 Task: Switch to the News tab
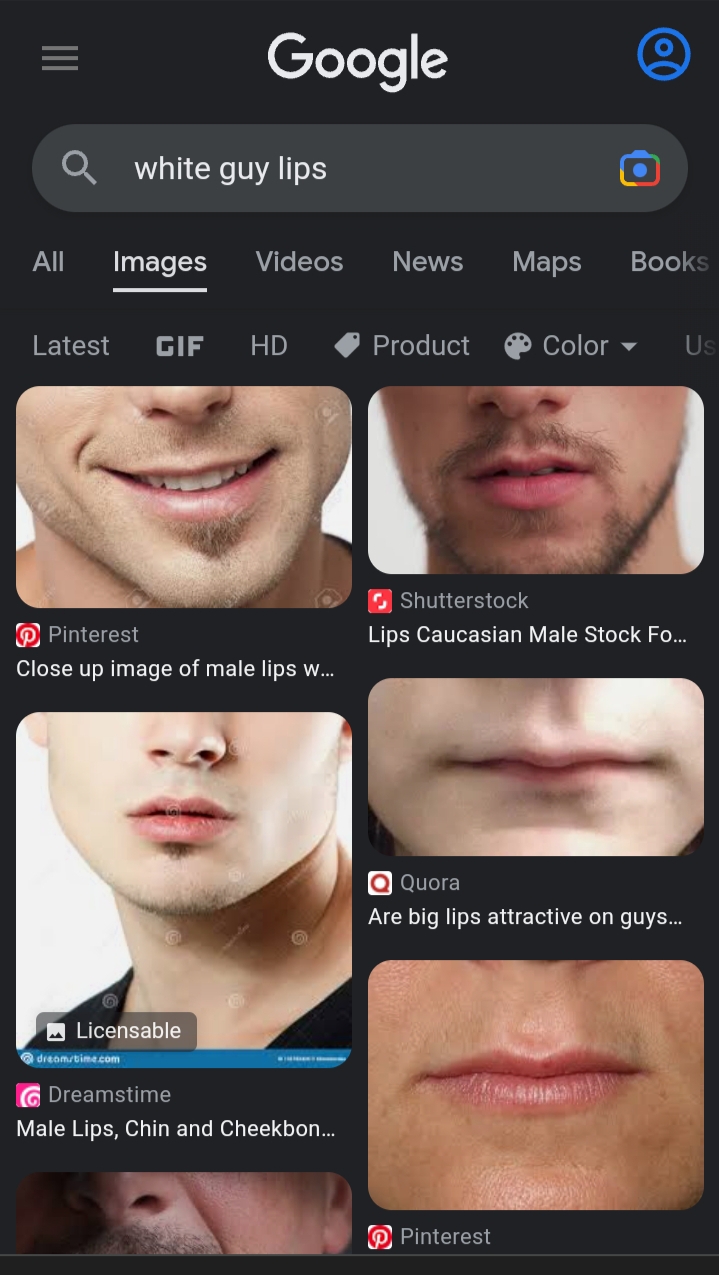coord(427,262)
